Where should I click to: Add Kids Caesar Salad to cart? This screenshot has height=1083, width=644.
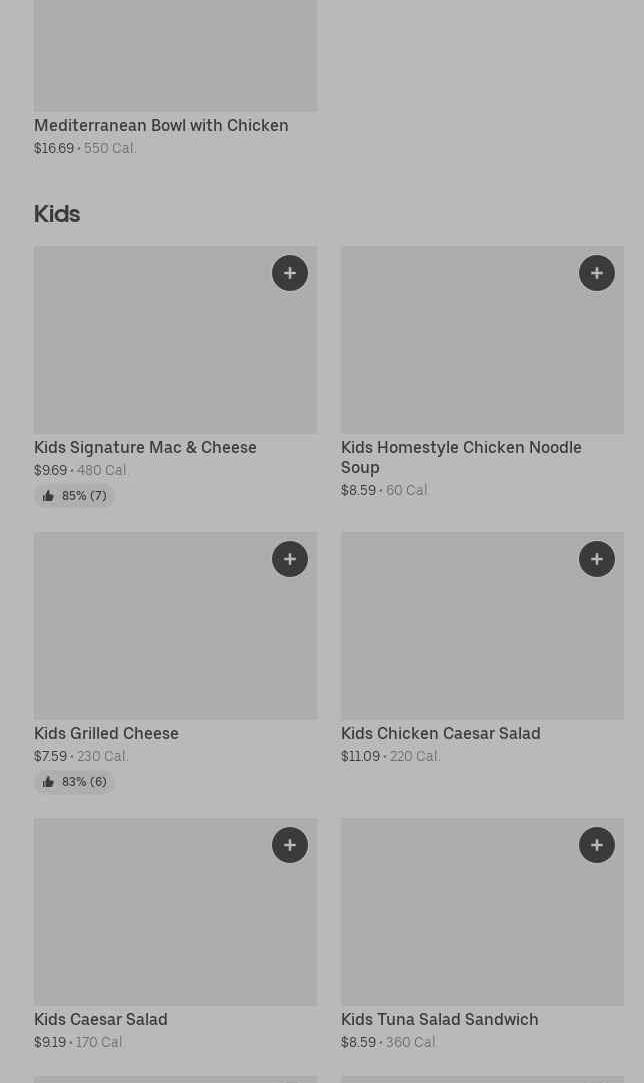[x=290, y=845]
